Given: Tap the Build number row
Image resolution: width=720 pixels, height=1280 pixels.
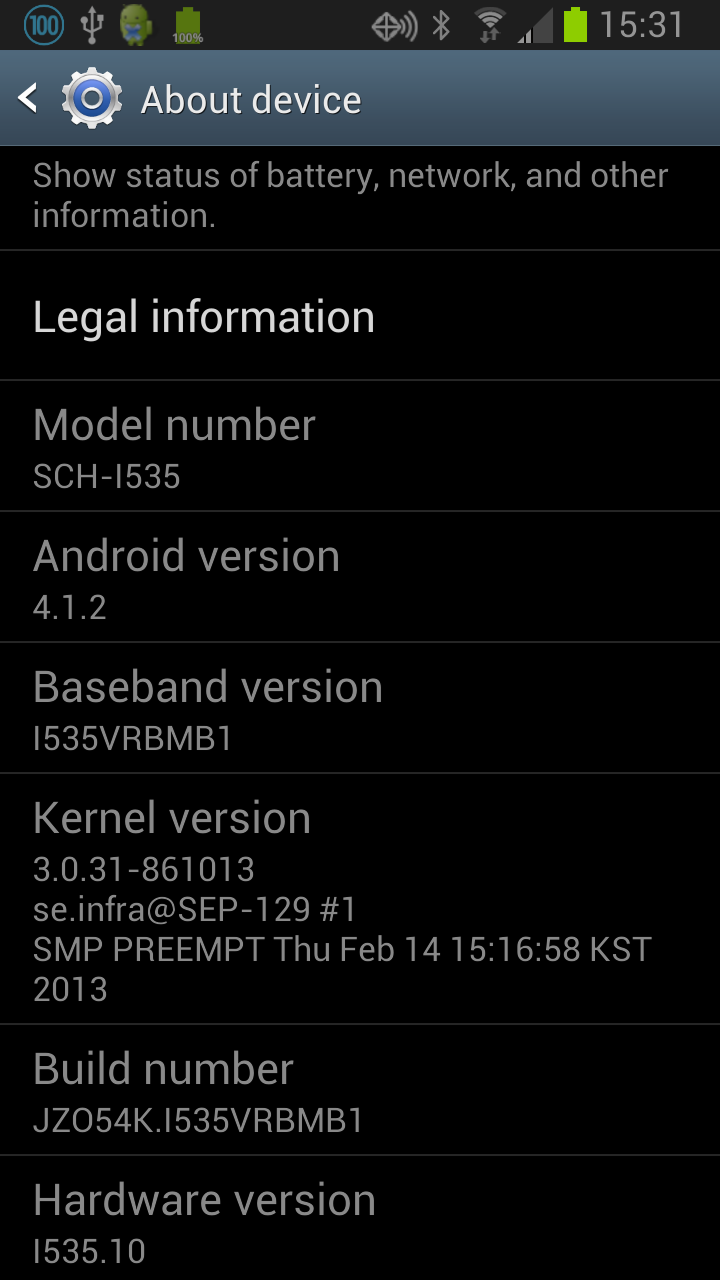Looking at the screenshot, I should click(360, 1090).
